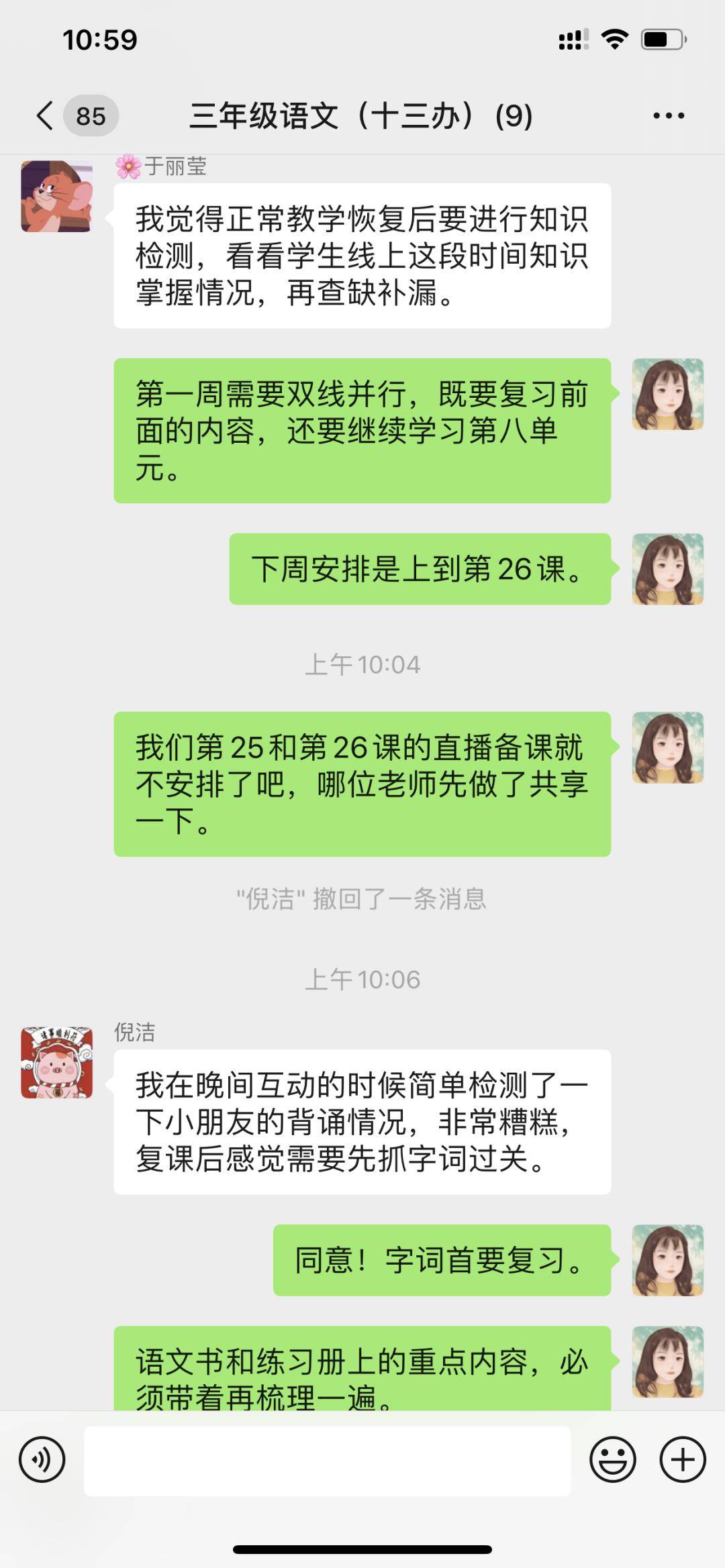Image resolution: width=725 pixels, height=1568 pixels.
Task: Go back to the chat list
Action: (x=46, y=116)
